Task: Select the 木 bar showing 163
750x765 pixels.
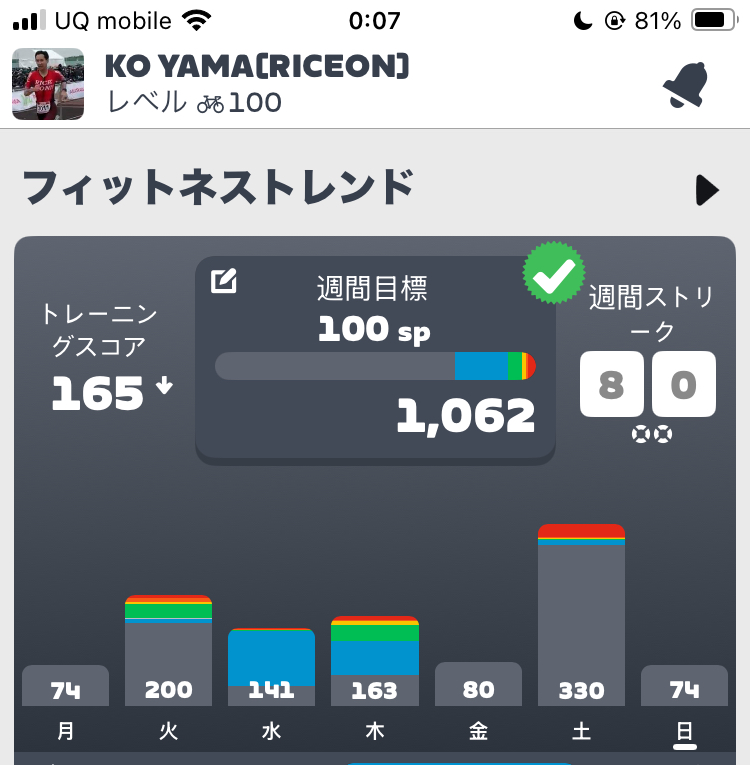Action: pyautogui.click(x=374, y=662)
